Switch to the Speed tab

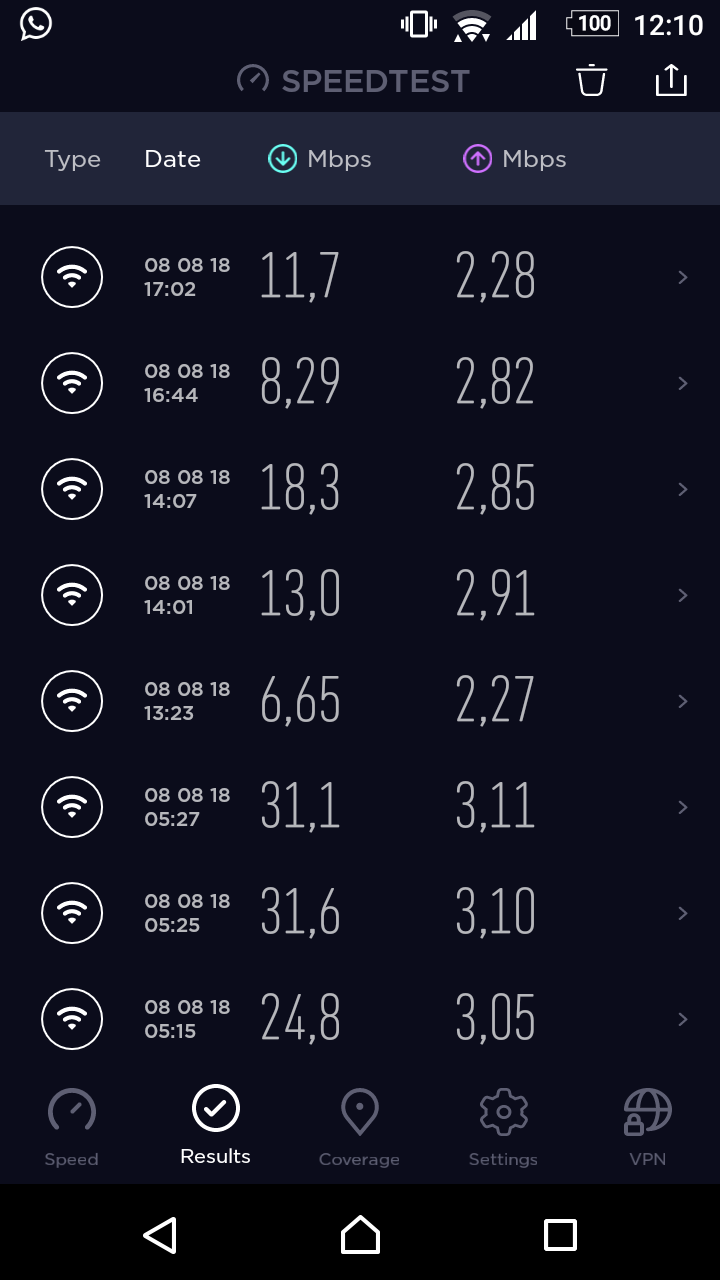click(72, 1128)
